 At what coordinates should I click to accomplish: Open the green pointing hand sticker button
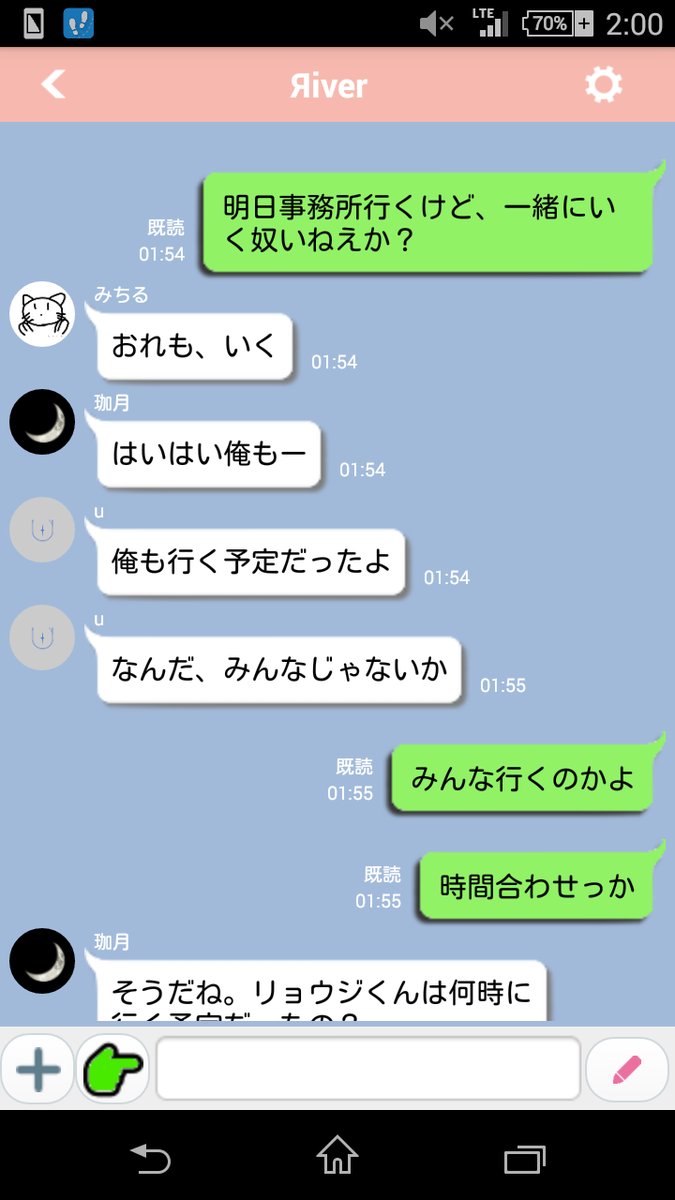(x=112, y=1069)
